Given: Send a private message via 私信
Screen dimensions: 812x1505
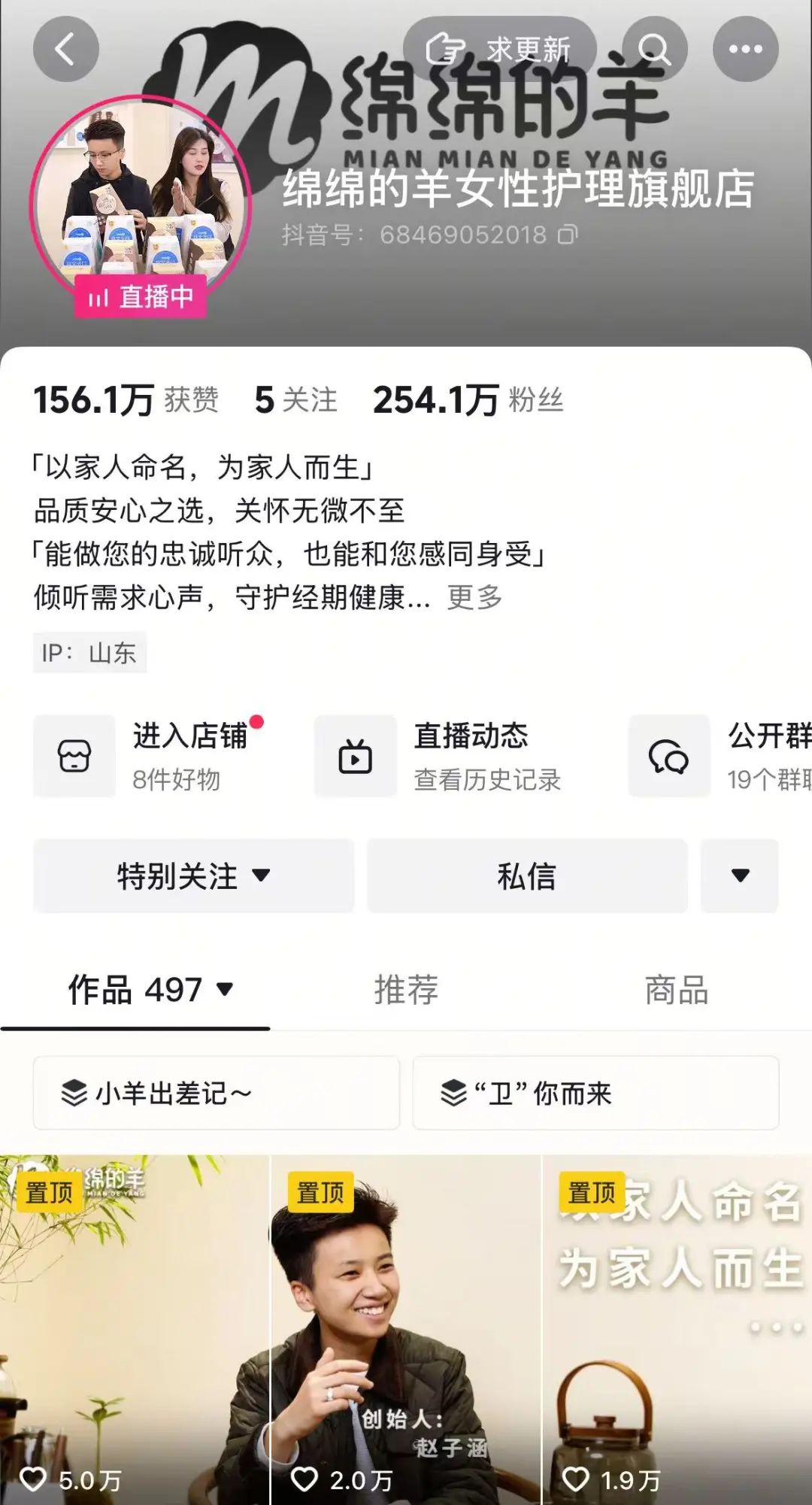Looking at the screenshot, I should [x=526, y=875].
